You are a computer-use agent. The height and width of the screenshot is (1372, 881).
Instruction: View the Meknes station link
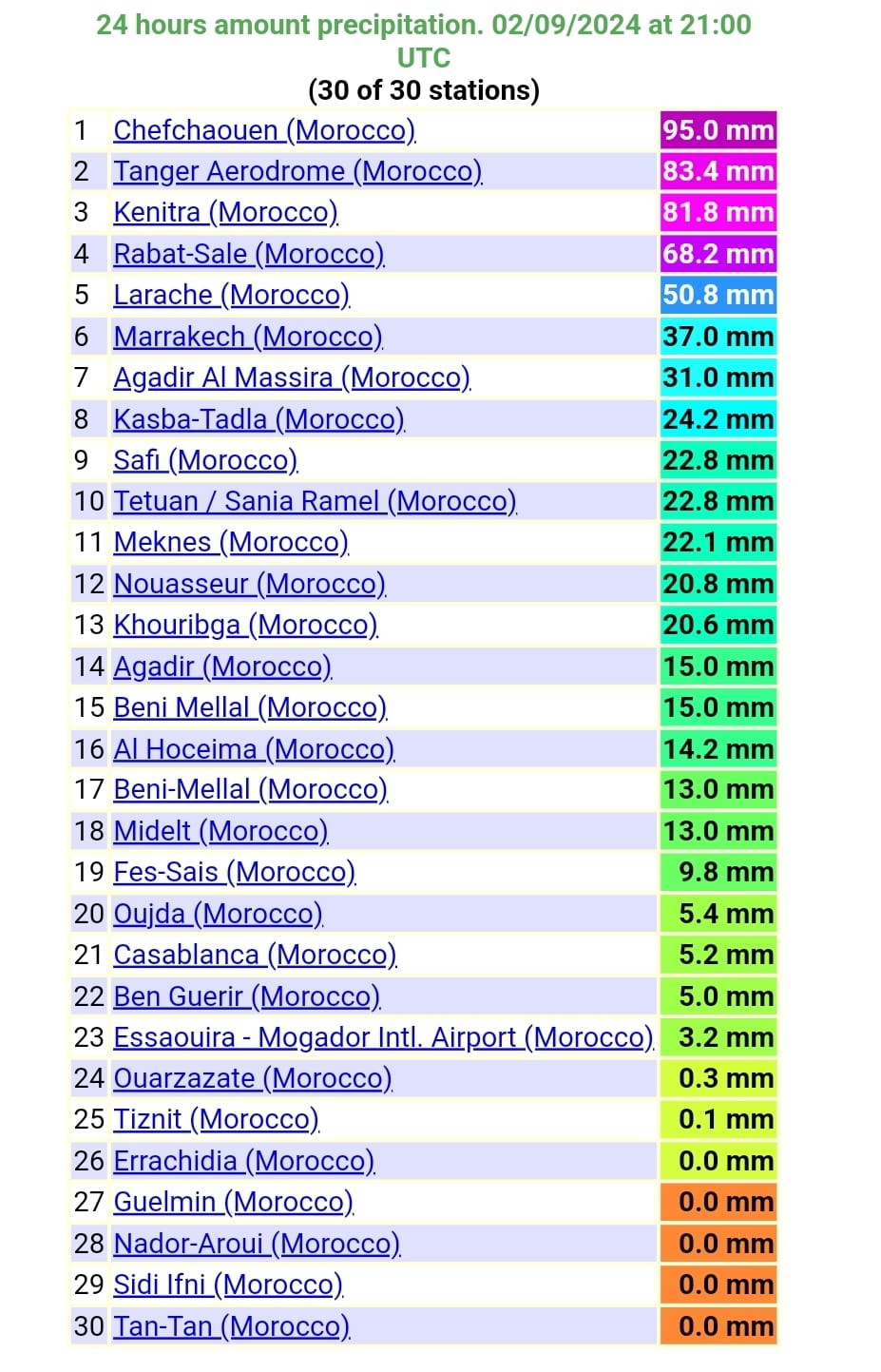[231, 542]
